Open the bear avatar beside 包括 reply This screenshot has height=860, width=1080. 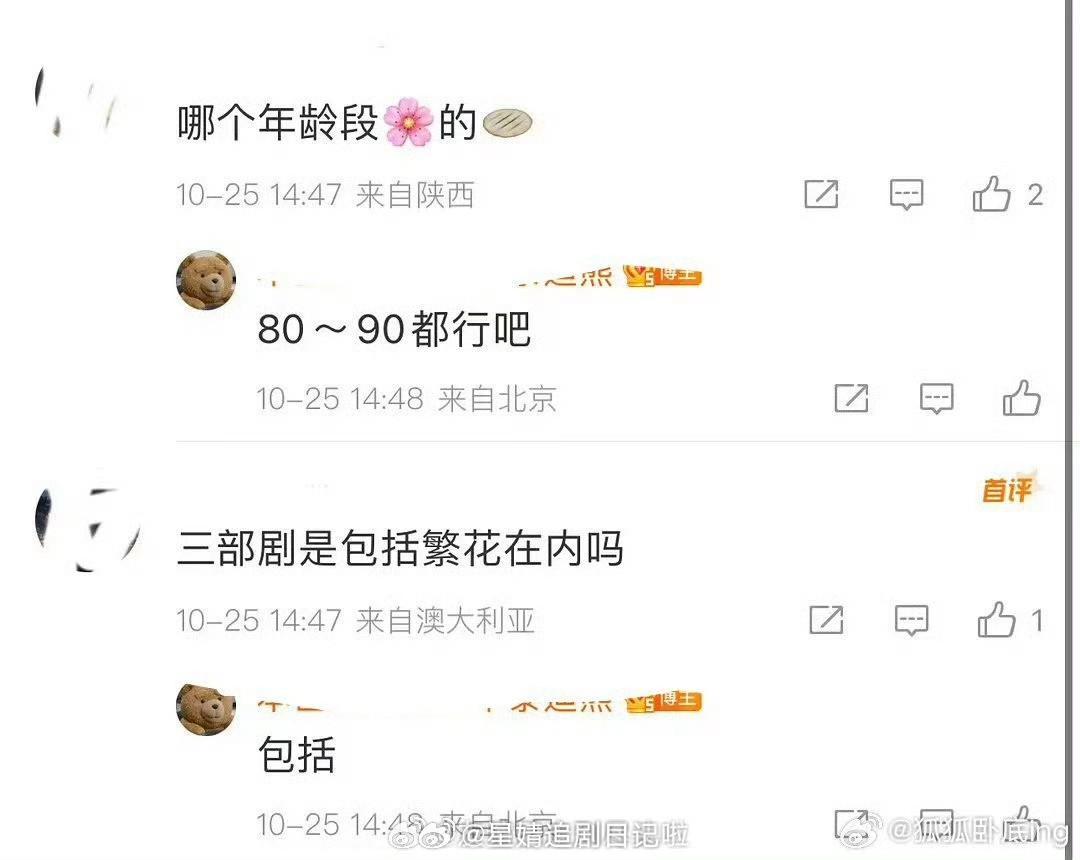click(207, 709)
